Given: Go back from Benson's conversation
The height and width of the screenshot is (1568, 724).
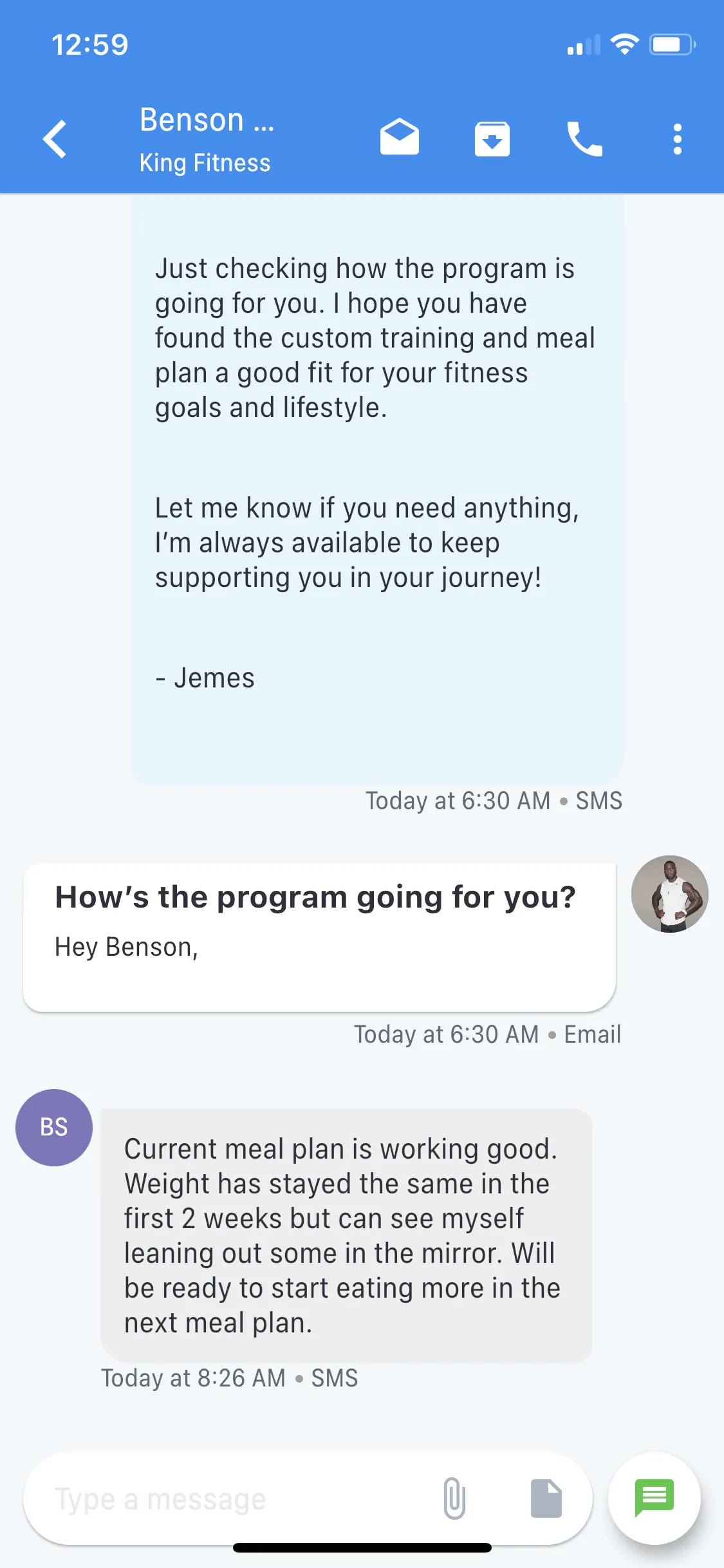Looking at the screenshot, I should pyautogui.click(x=55, y=138).
